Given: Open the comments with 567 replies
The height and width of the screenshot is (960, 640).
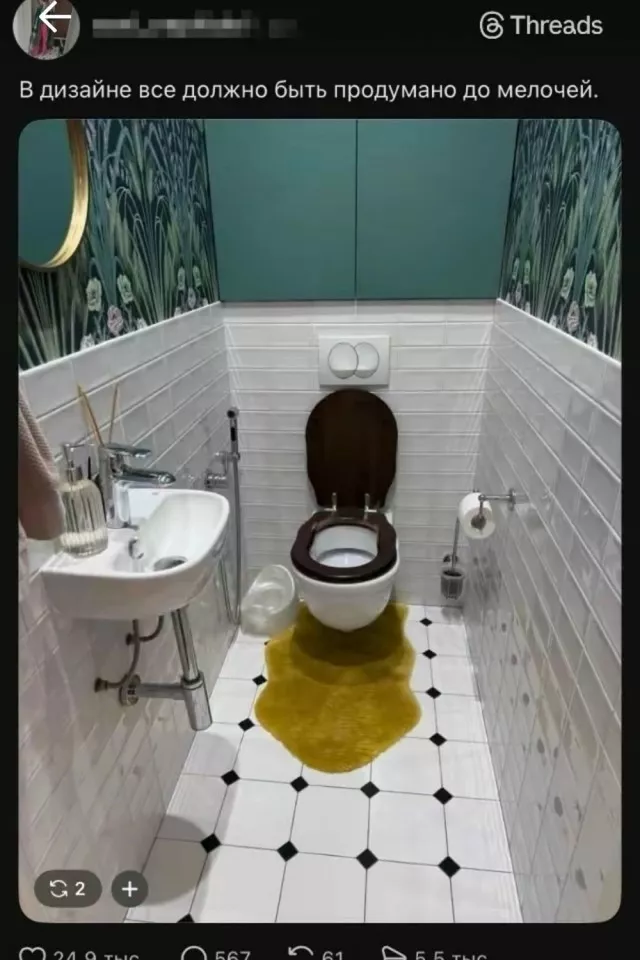Looking at the screenshot, I should (194, 954).
